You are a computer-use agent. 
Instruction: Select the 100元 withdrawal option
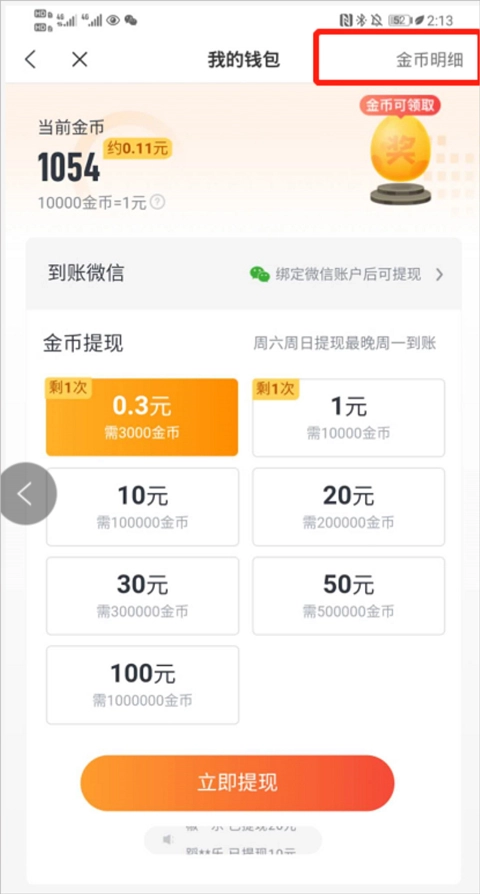tap(142, 685)
